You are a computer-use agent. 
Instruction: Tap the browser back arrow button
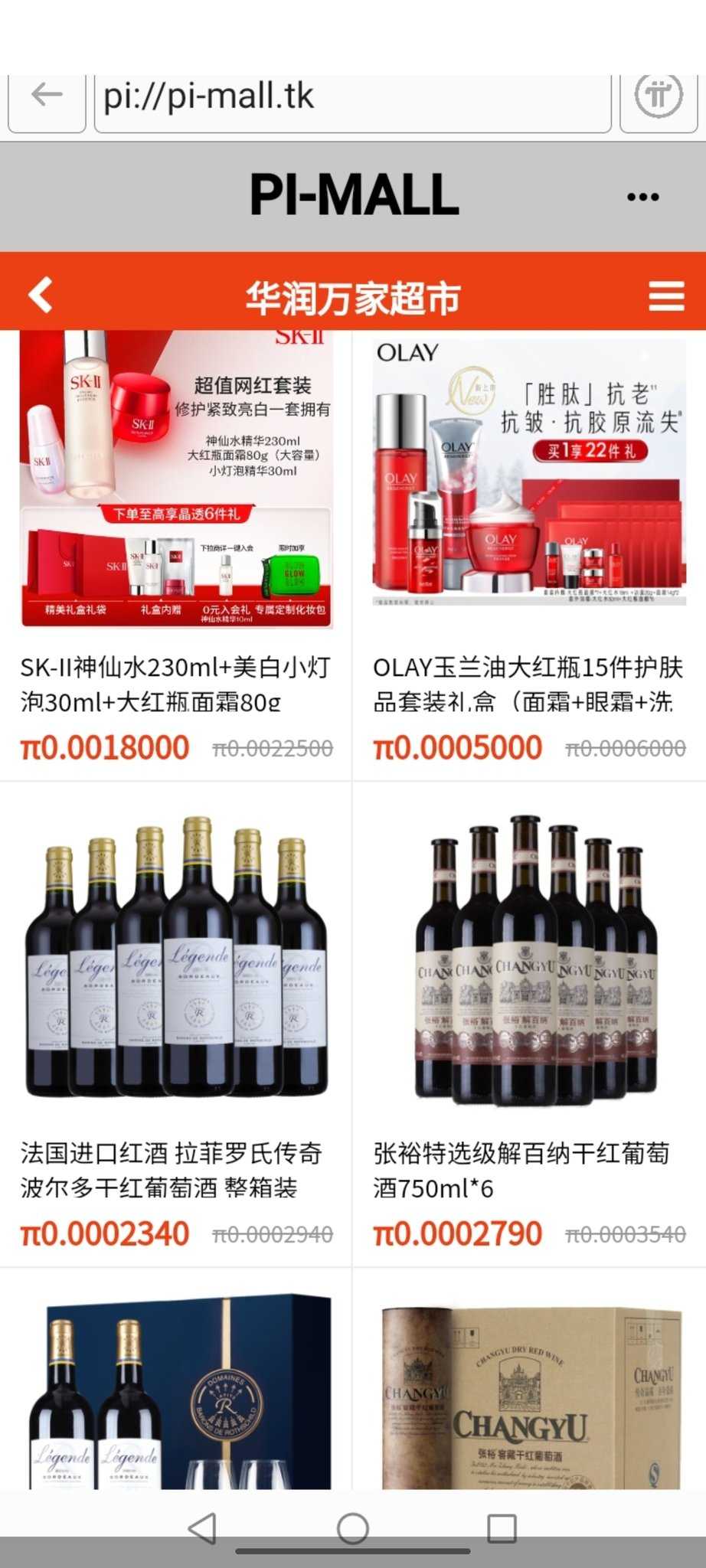coord(47,96)
